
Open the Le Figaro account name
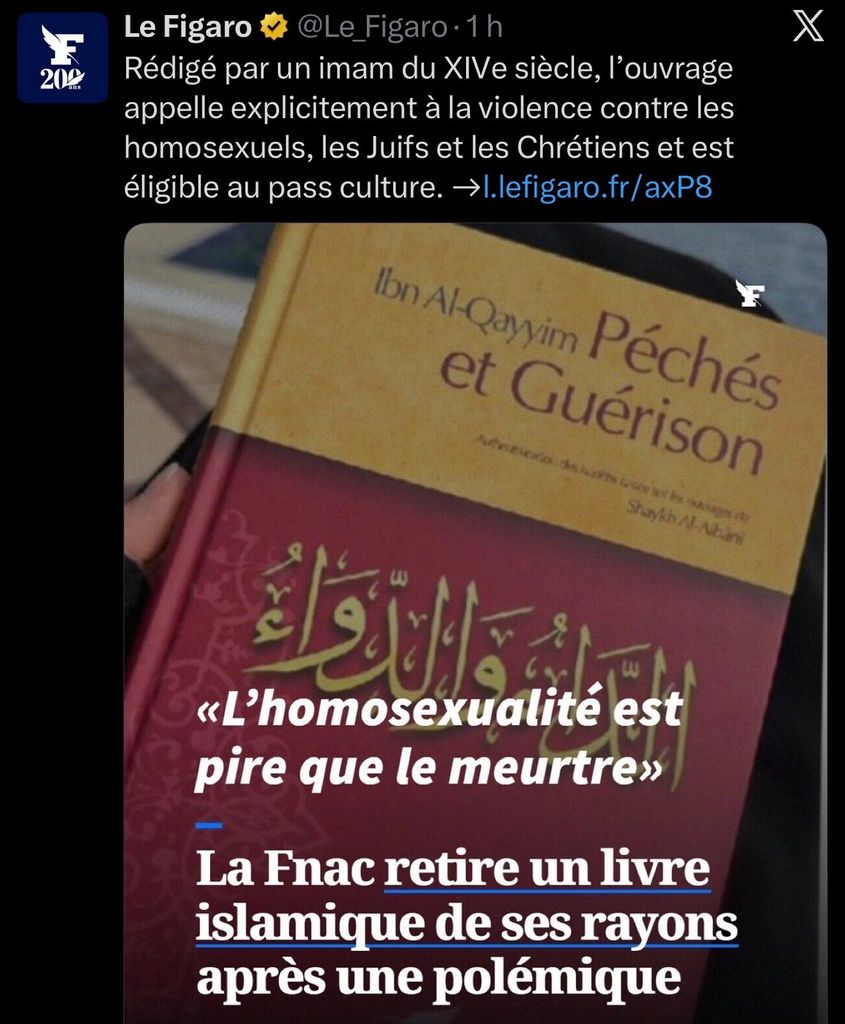point(187,28)
